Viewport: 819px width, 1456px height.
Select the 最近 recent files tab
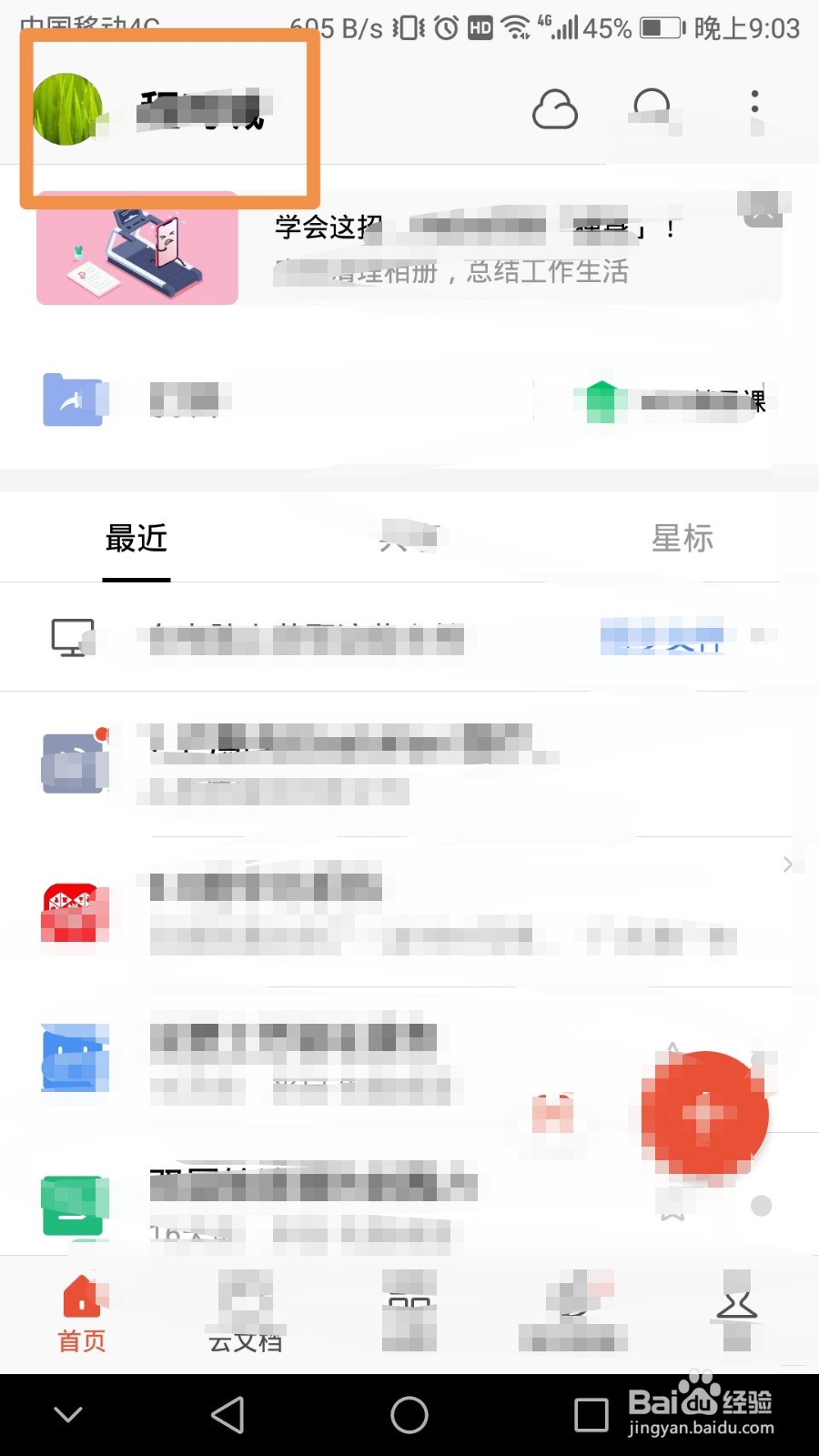(136, 539)
